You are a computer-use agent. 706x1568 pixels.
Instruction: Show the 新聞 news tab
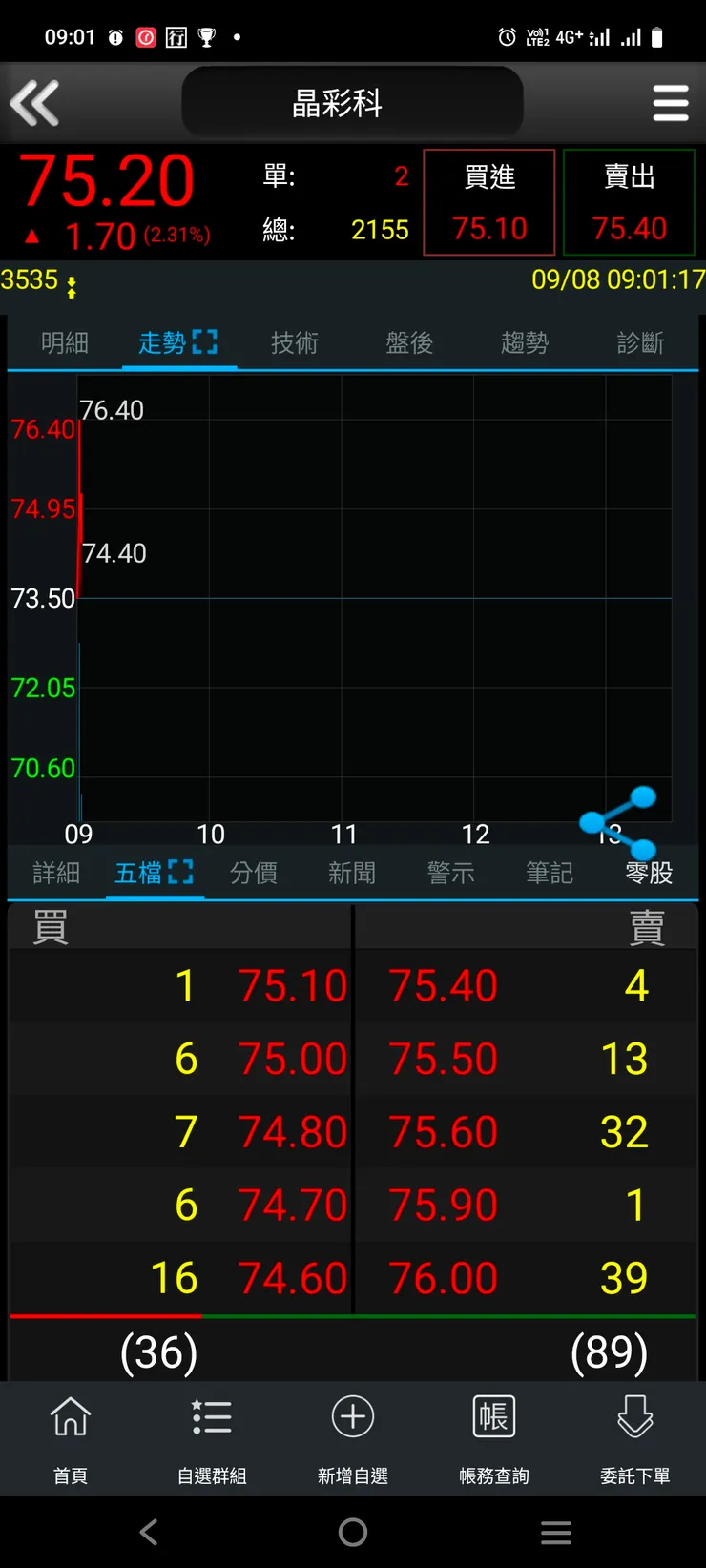click(x=352, y=873)
